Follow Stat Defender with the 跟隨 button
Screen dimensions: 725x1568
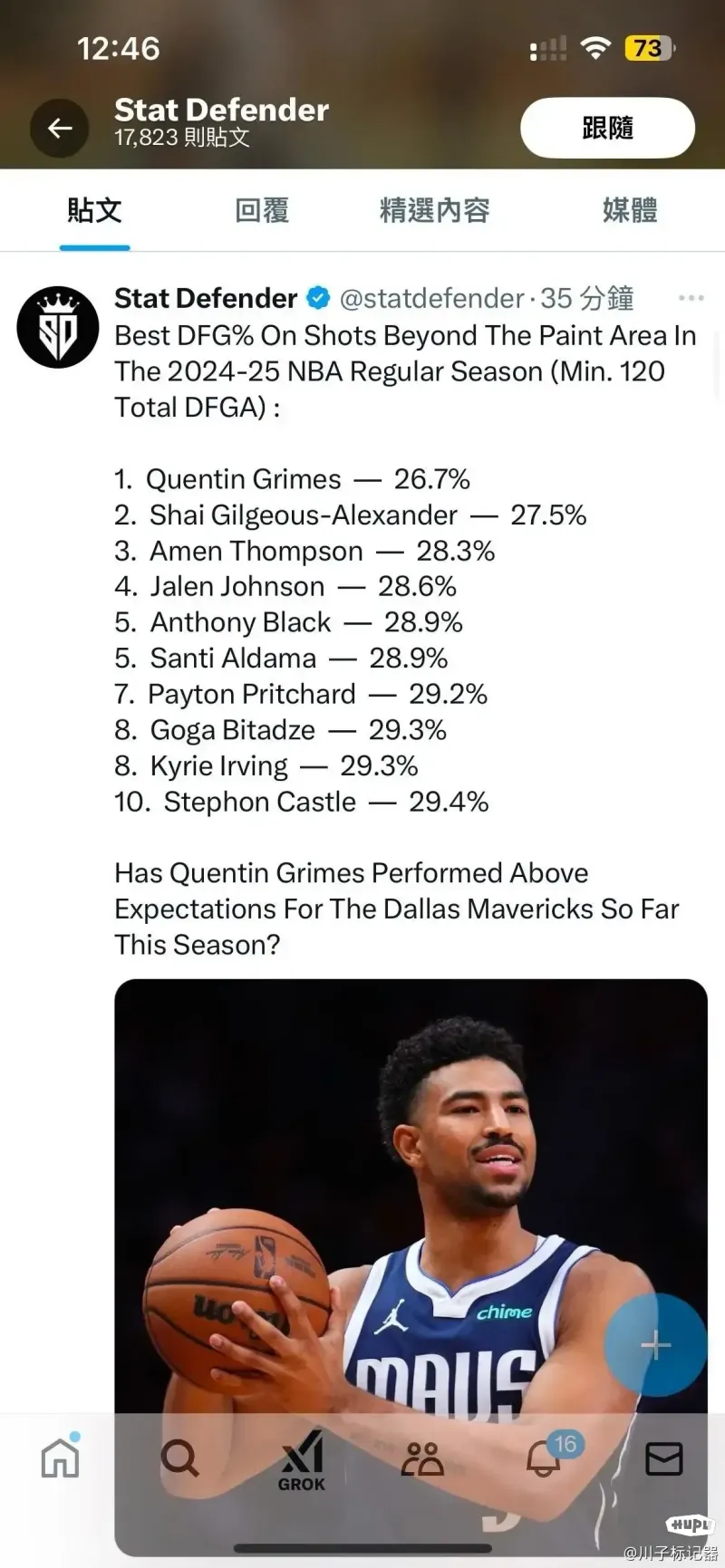click(x=607, y=128)
